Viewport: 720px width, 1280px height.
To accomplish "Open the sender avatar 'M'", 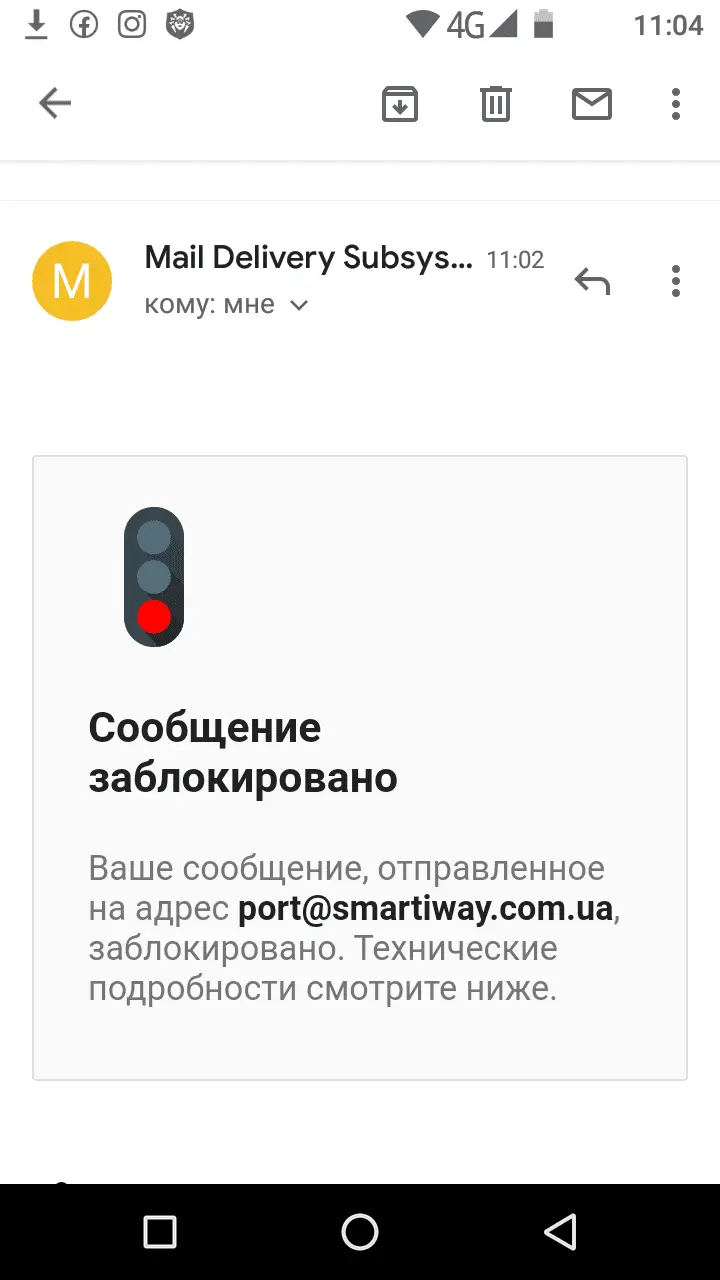I will tap(72, 281).
